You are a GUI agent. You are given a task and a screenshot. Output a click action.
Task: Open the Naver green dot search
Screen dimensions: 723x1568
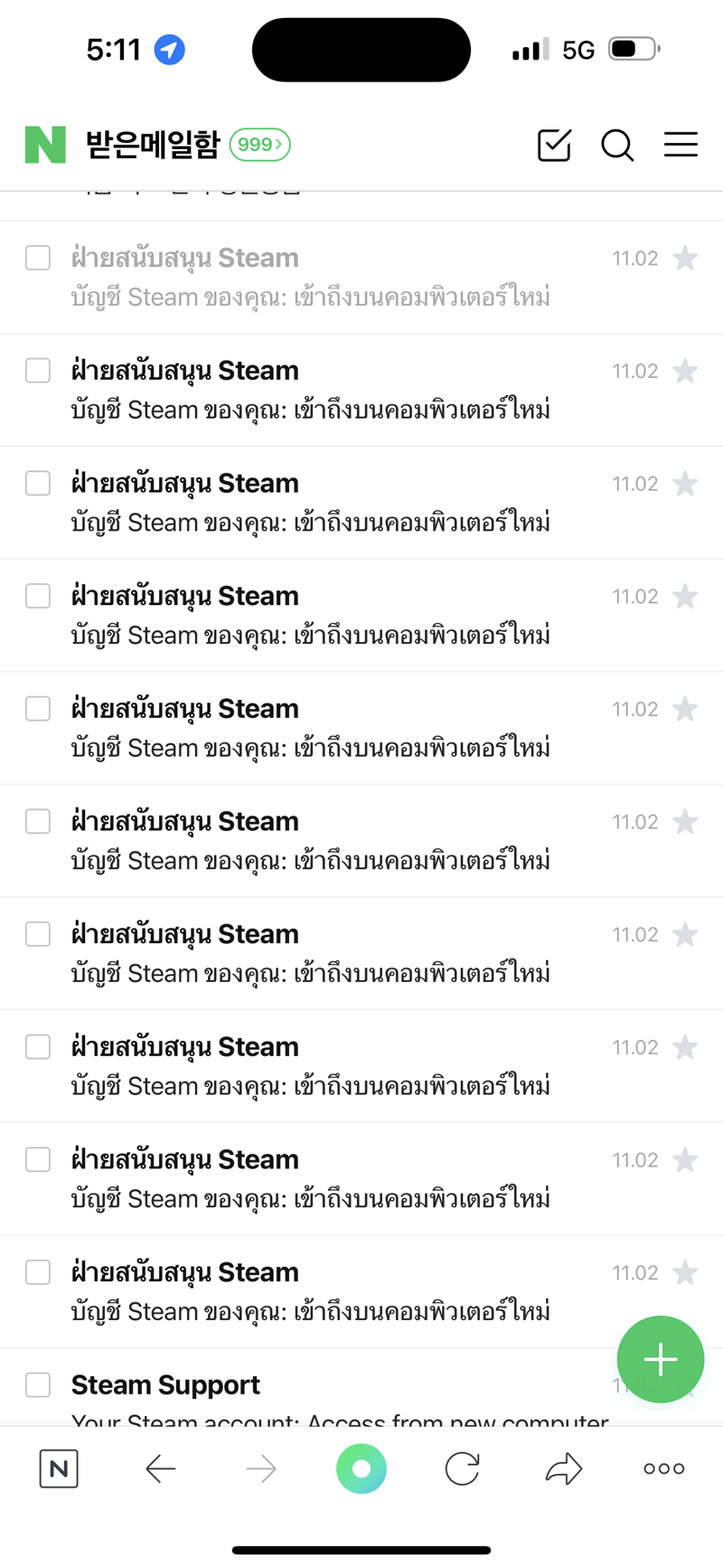[x=361, y=1469]
